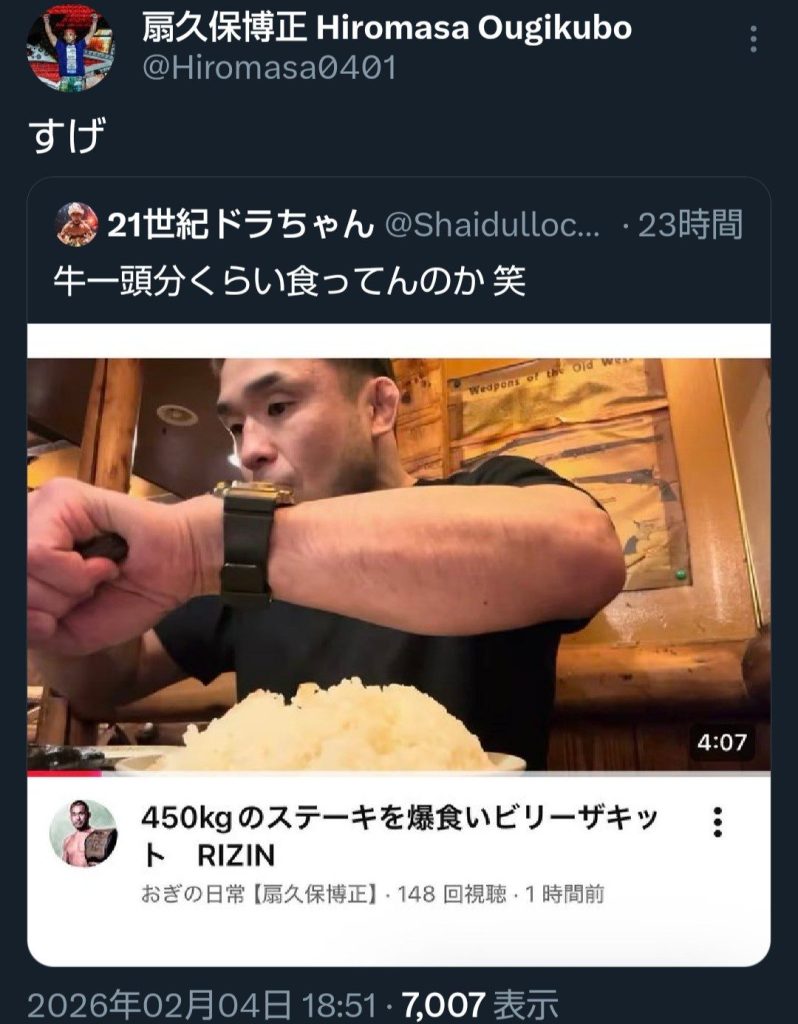Open Hiromasa Ougikubo's profile picture
Screen dimensions: 798x1024
coord(70,48)
